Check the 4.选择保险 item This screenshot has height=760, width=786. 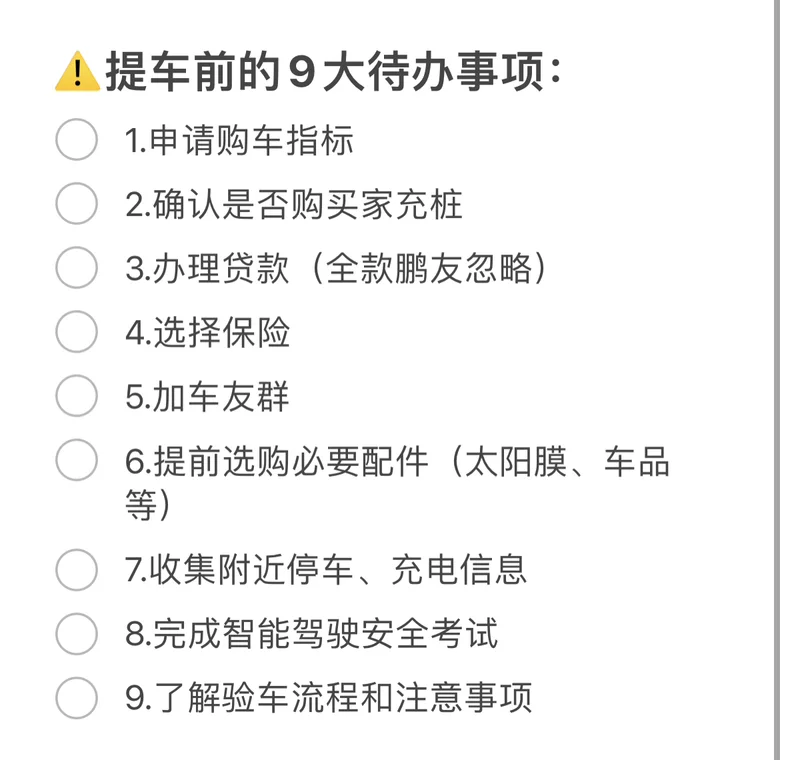(76, 332)
